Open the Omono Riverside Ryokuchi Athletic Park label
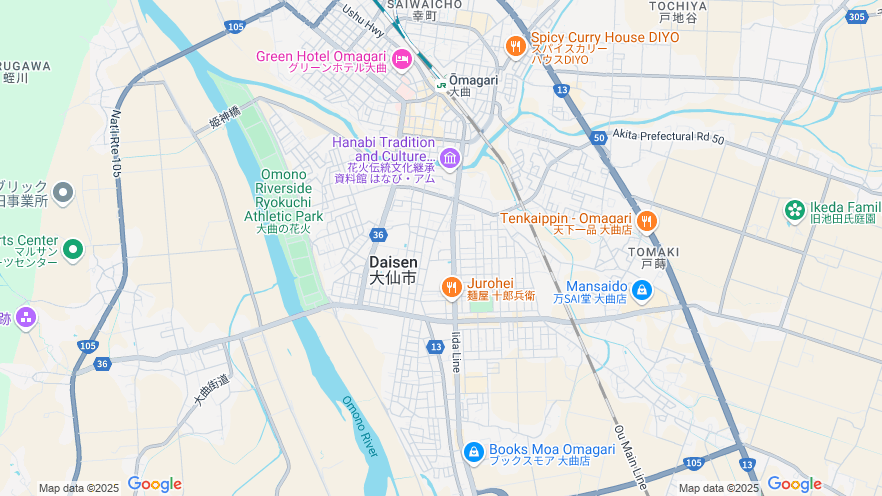Viewport: 882px width, 496px height. coord(284,195)
